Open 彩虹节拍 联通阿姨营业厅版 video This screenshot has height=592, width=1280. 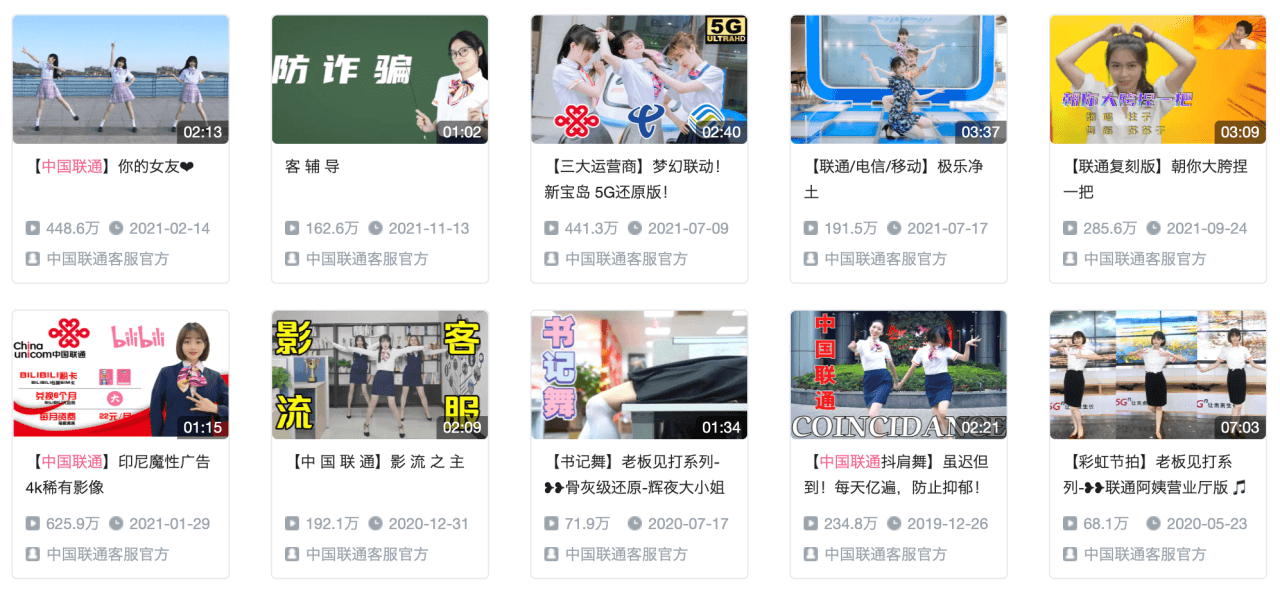pos(1157,375)
